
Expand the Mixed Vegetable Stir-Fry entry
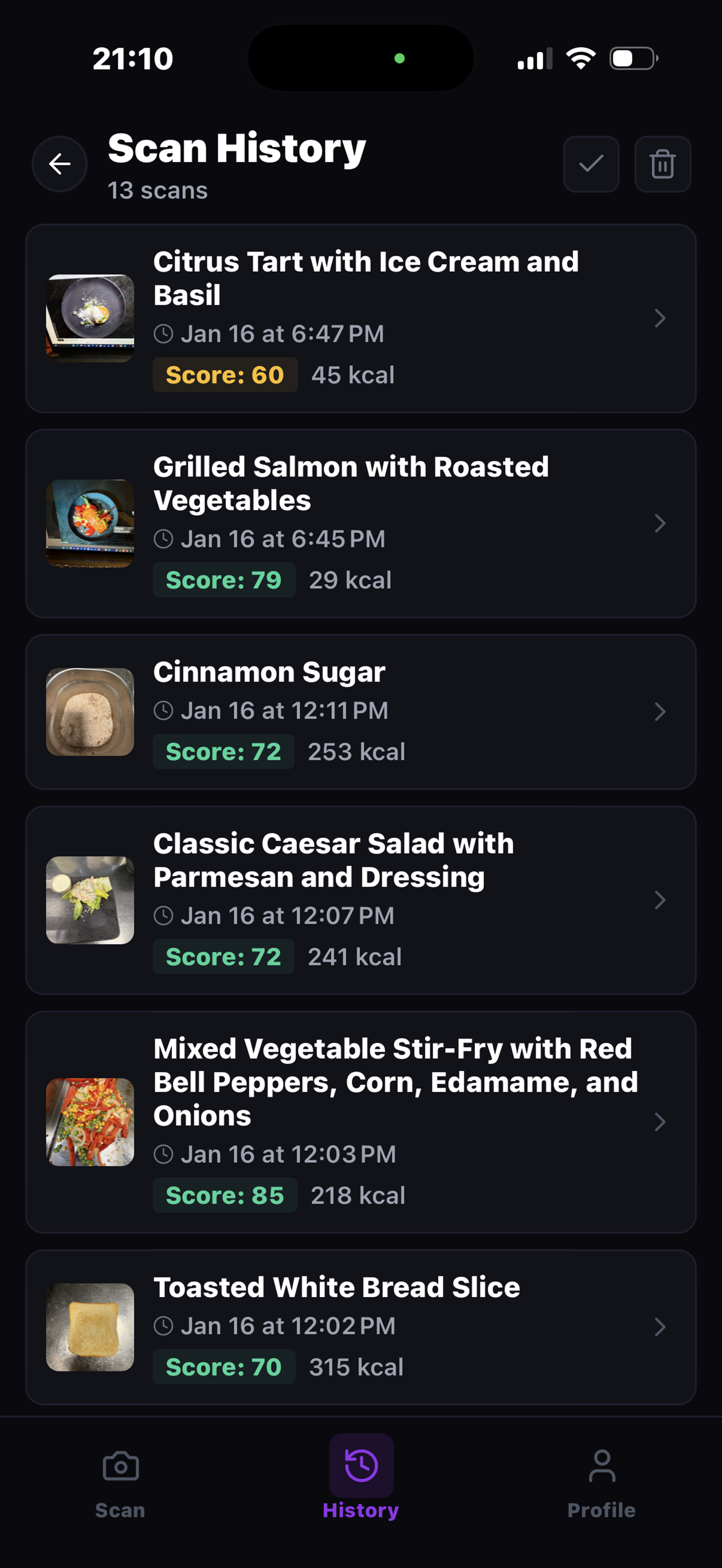[x=661, y=1122]
